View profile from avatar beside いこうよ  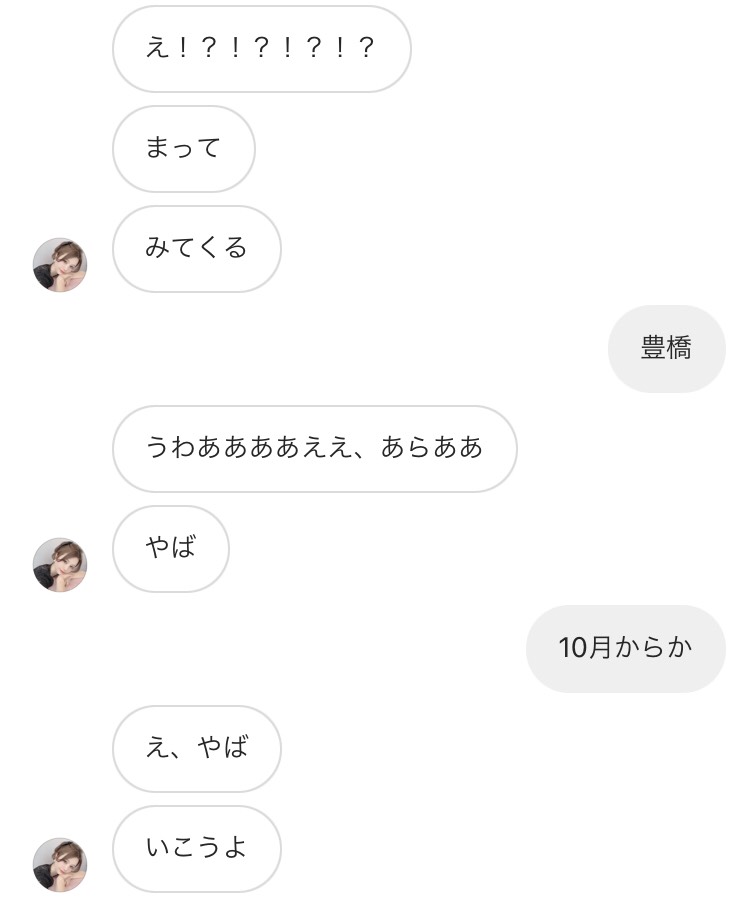click(x=60, y=865)
